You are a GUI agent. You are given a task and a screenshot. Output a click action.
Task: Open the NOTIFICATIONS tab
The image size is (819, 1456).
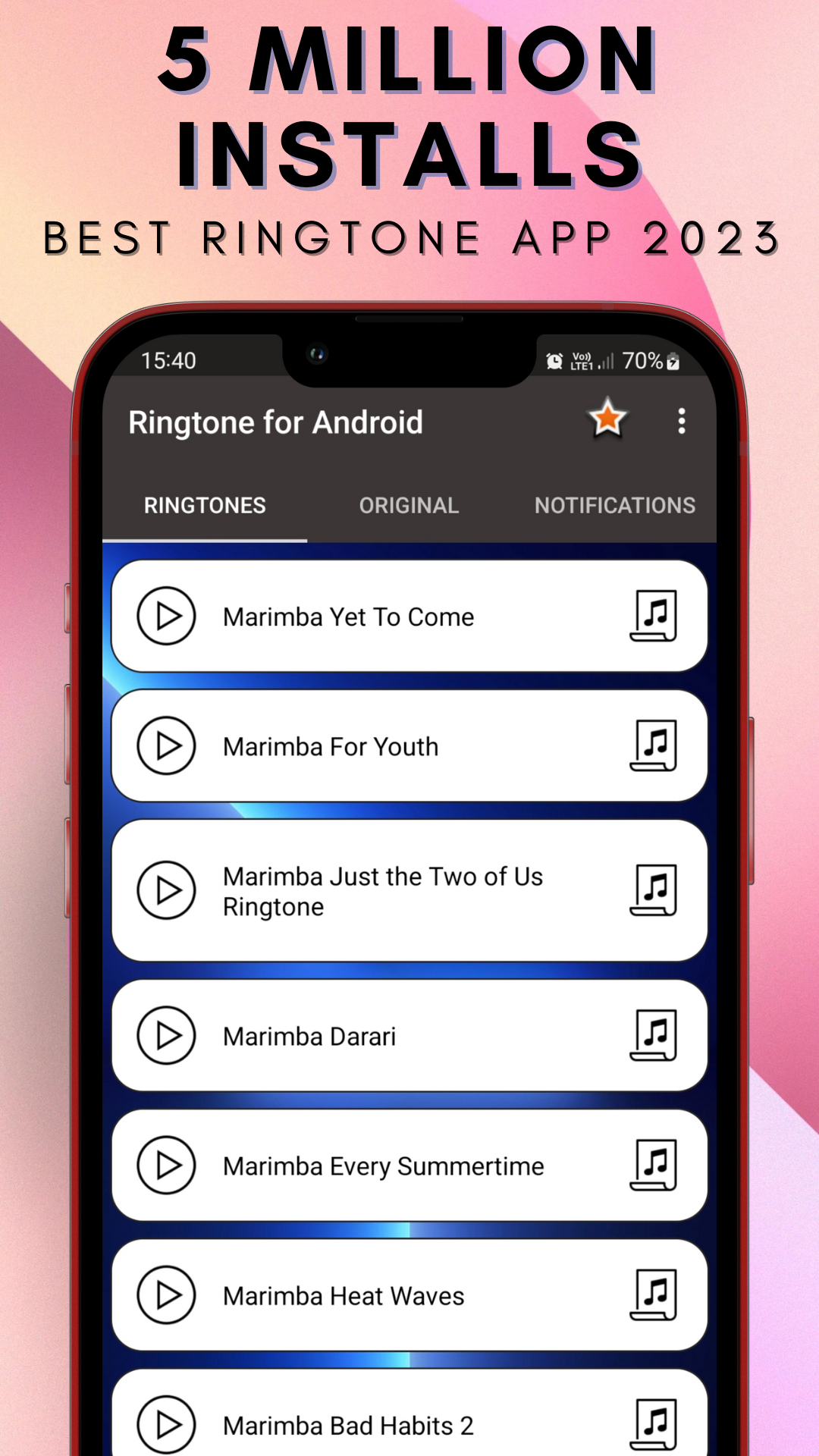(615, 505)
